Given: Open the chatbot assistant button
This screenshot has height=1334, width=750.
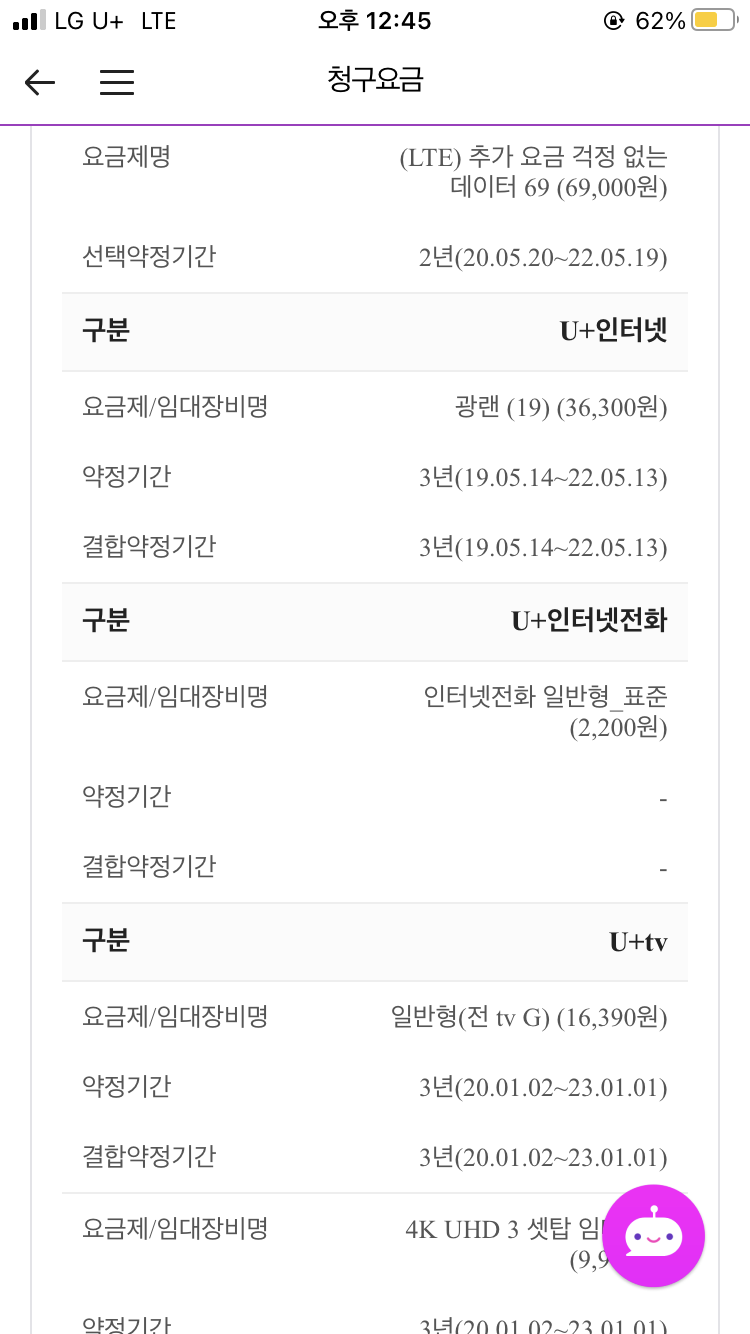Looking at the screenshot, I should (654, 1236).
